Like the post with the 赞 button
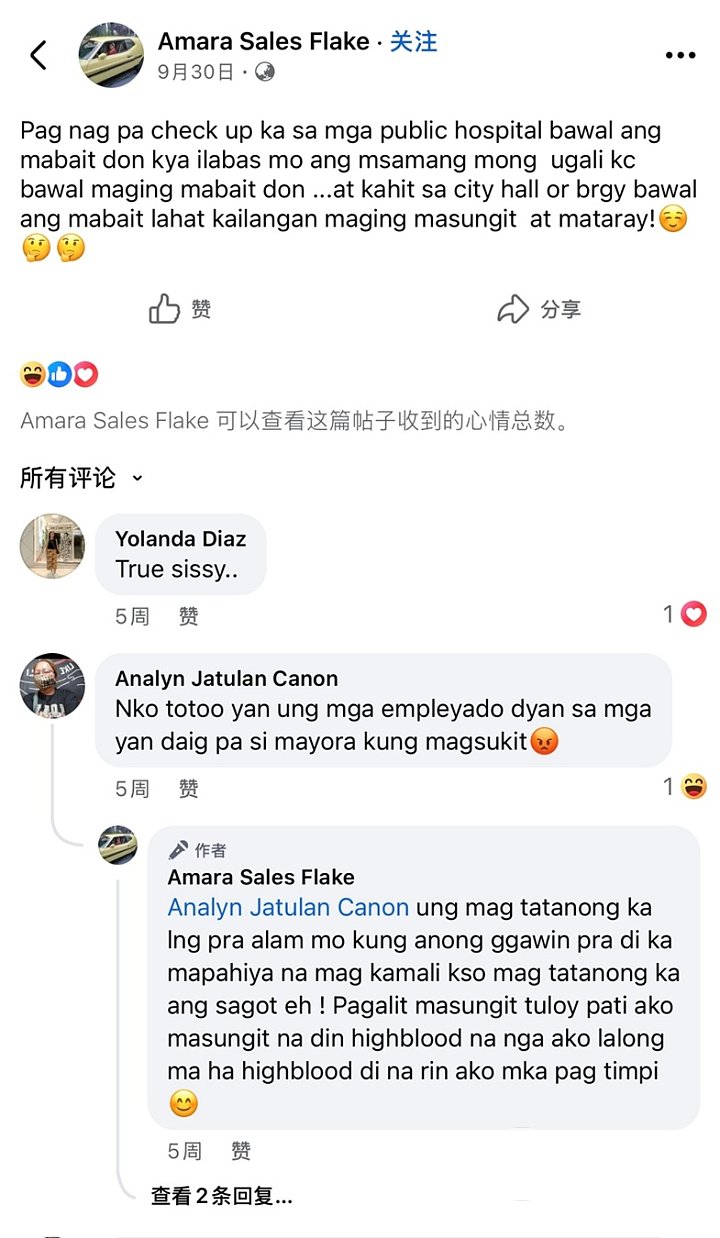Image resolution: width=720 pixels, height=1238 pixels. [180, 309]
